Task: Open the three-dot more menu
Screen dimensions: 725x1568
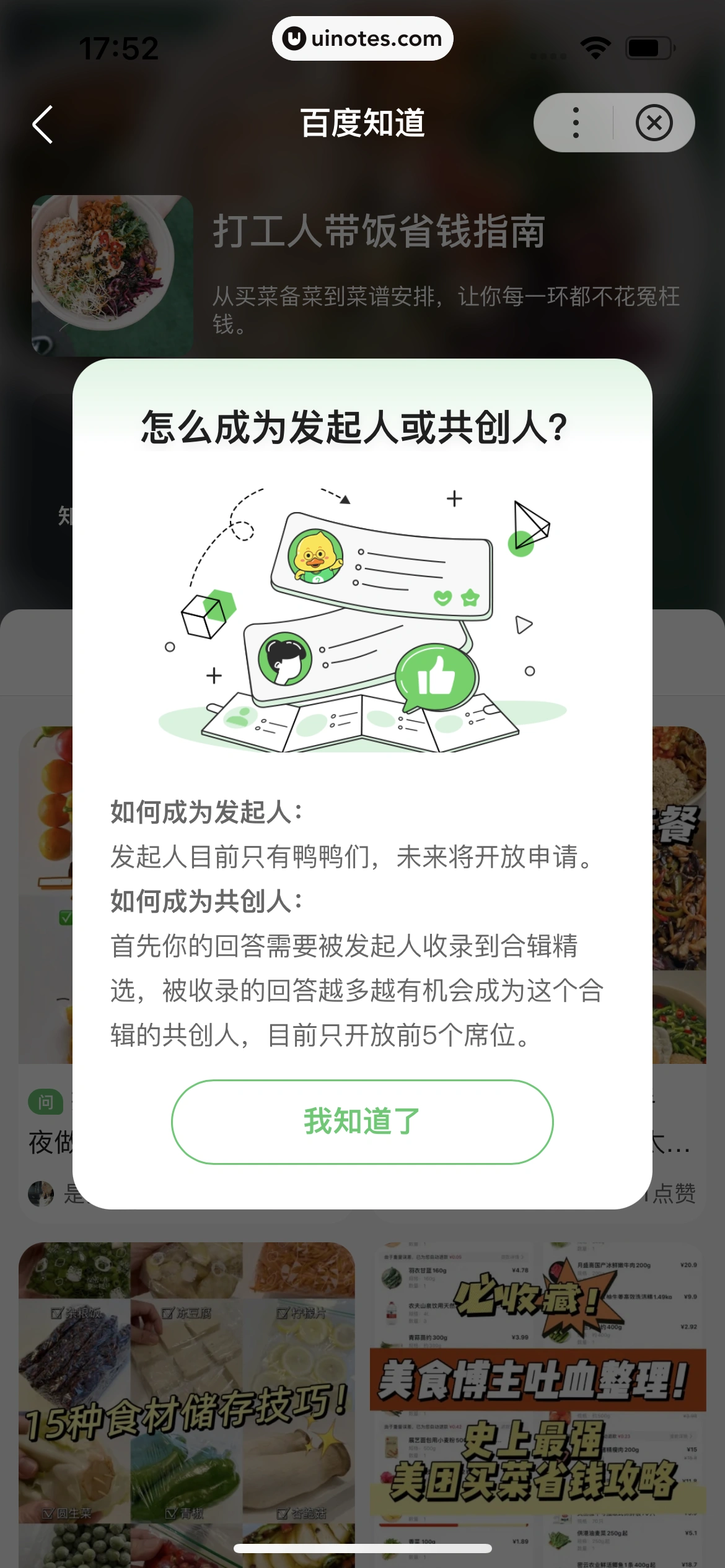Action: click(x=576, y=123)
